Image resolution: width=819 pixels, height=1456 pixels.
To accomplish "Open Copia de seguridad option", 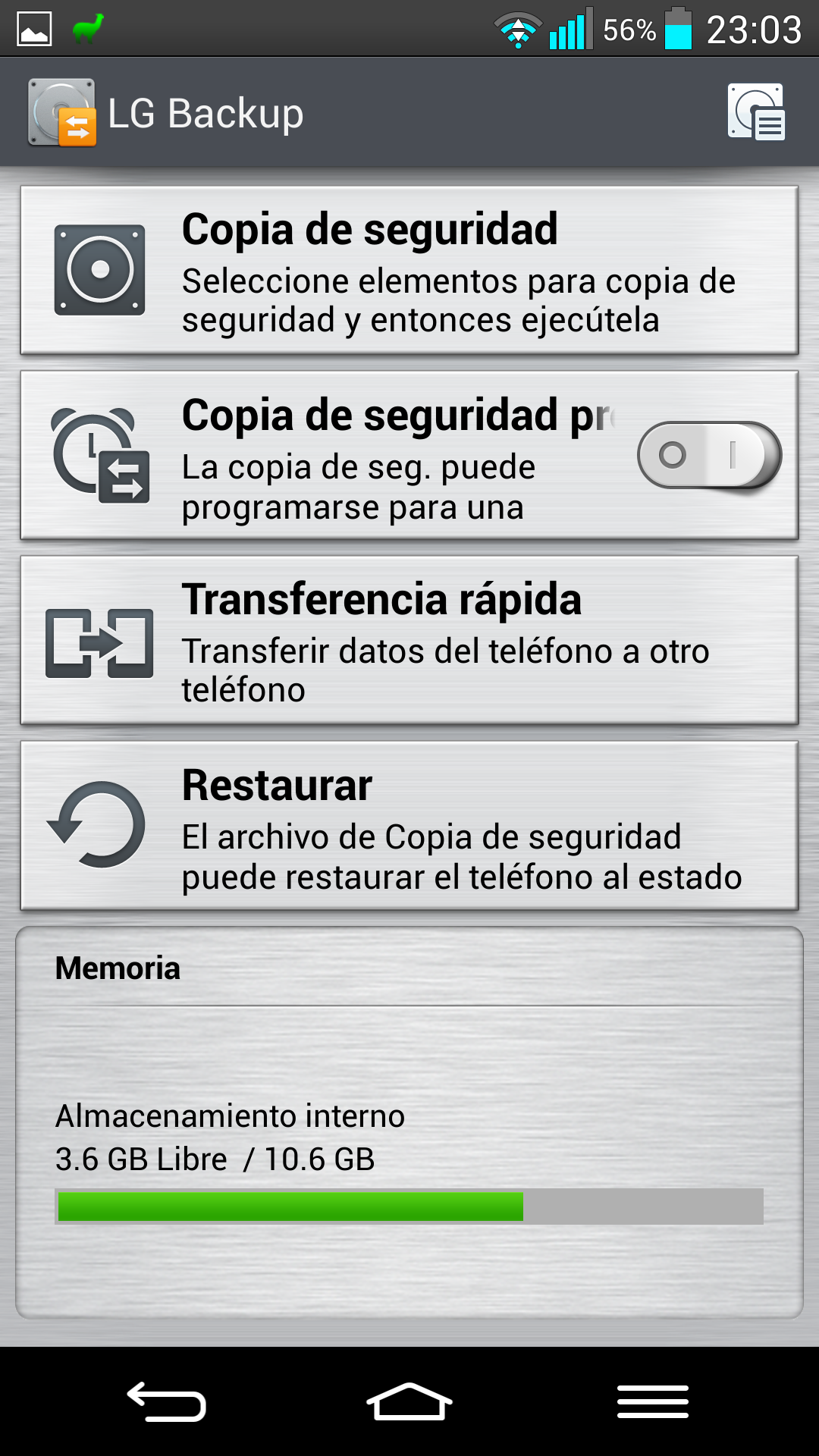I will pos(409,271).
